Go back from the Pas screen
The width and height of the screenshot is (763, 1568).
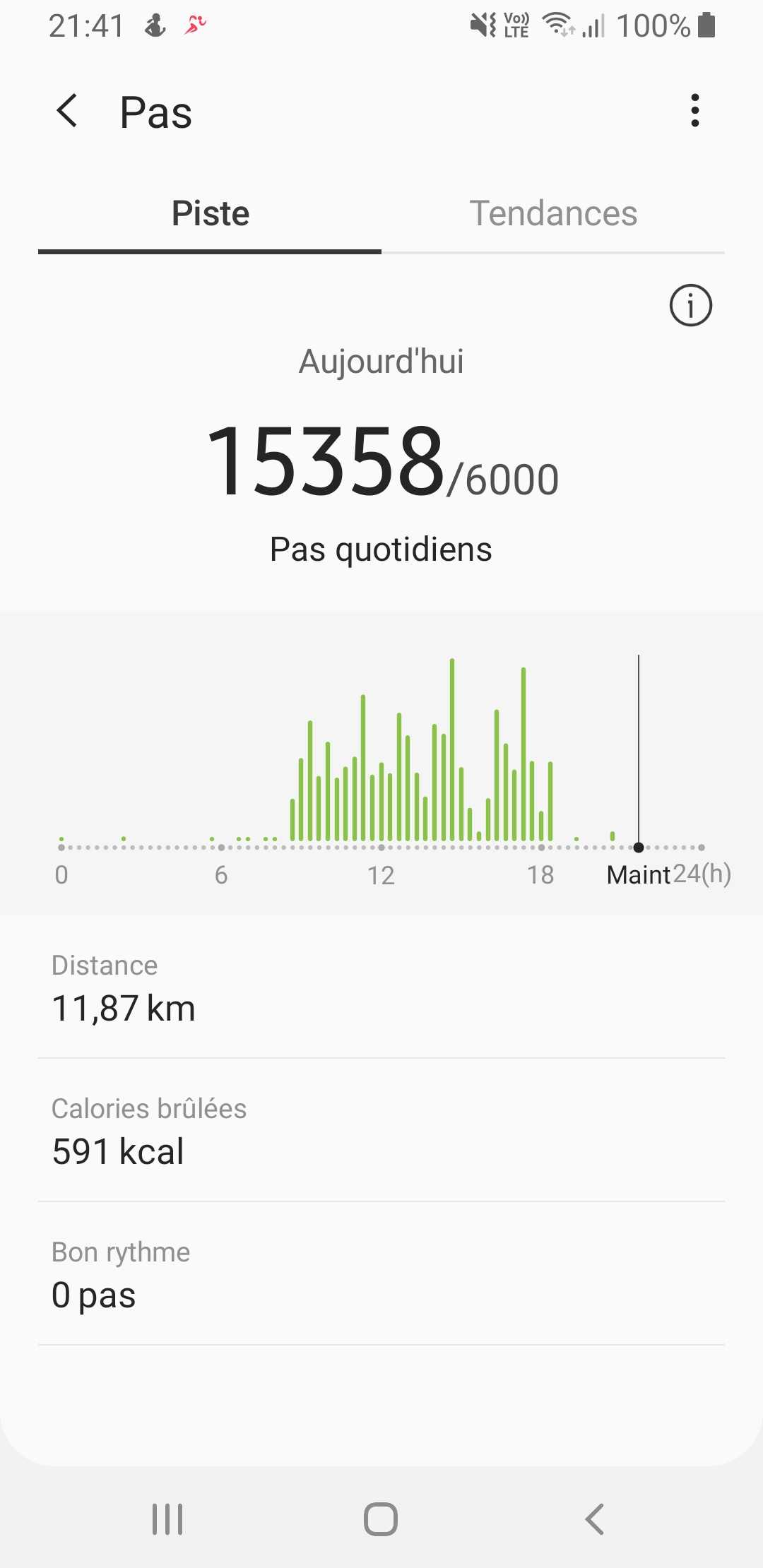pos(67,111)
